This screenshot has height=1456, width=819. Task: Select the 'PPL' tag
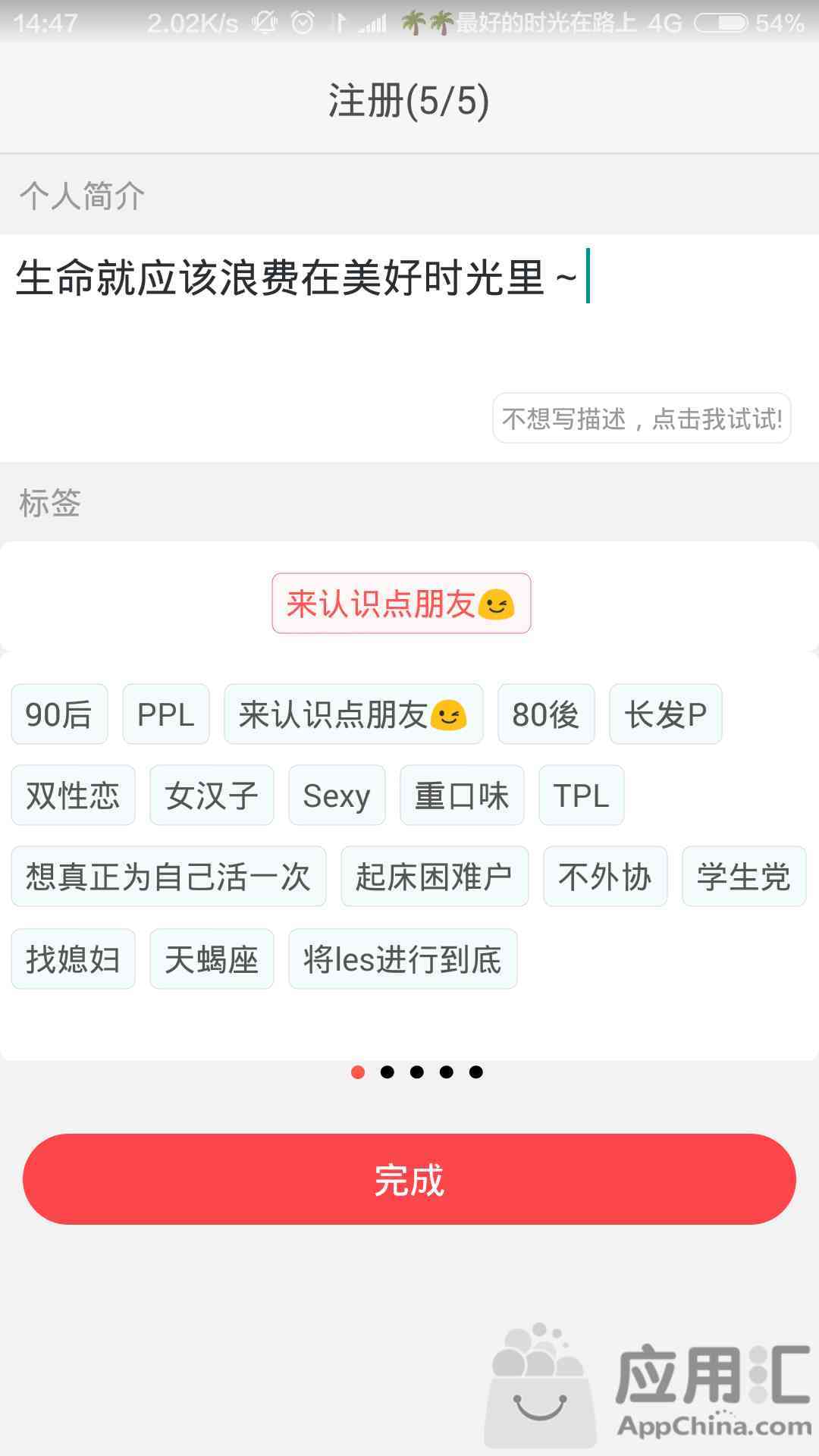pyautogui.click(x=165, y=714)
